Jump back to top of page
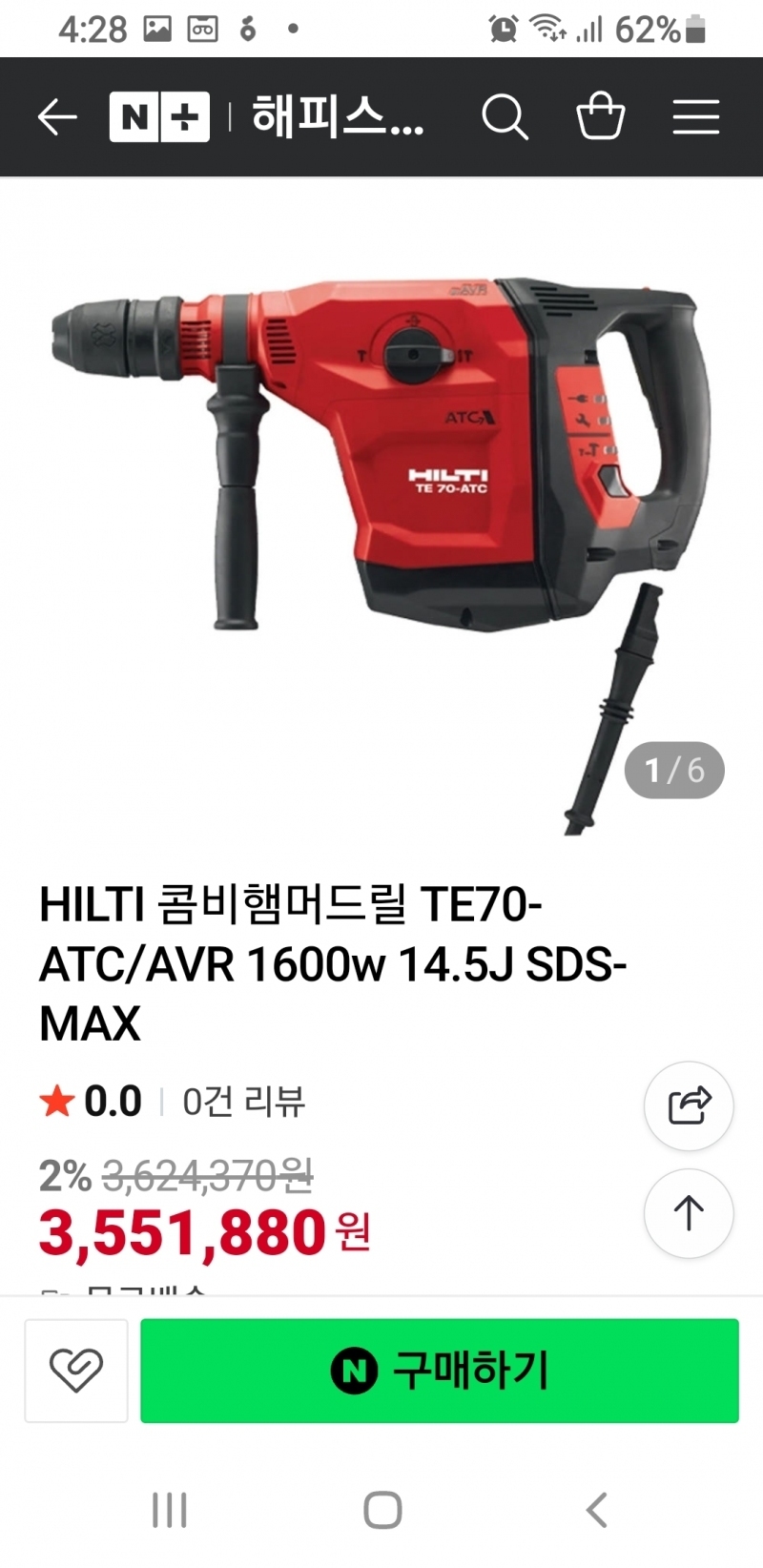 689,1213
